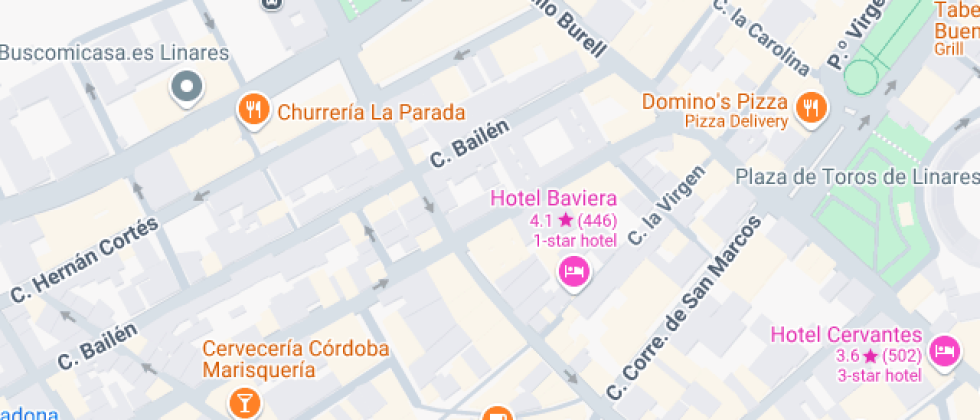
Task: Open the Hotel Cervantes pin
Action: [x=943, y=351]
